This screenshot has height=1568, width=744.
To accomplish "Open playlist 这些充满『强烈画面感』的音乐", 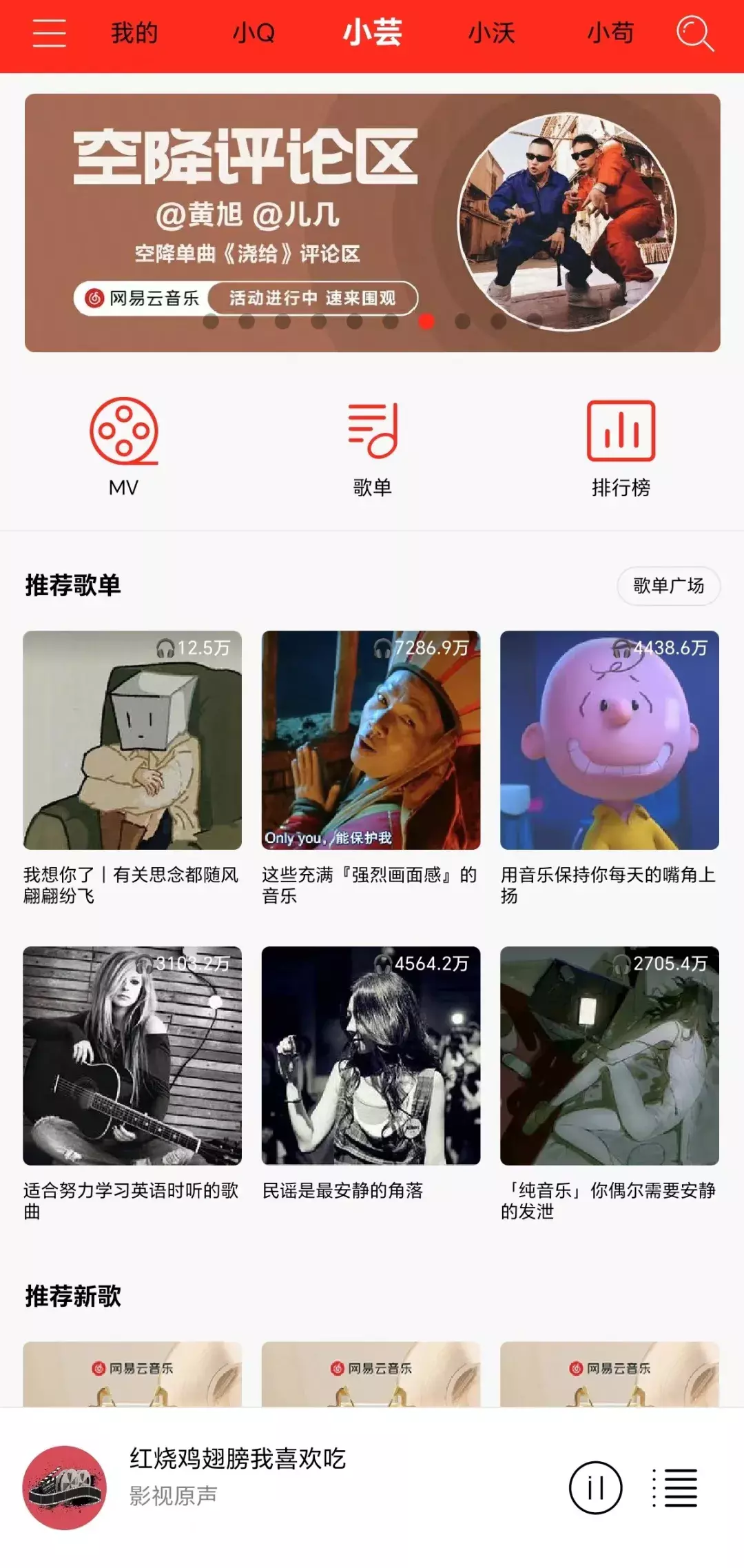I will tap(371, 740).
